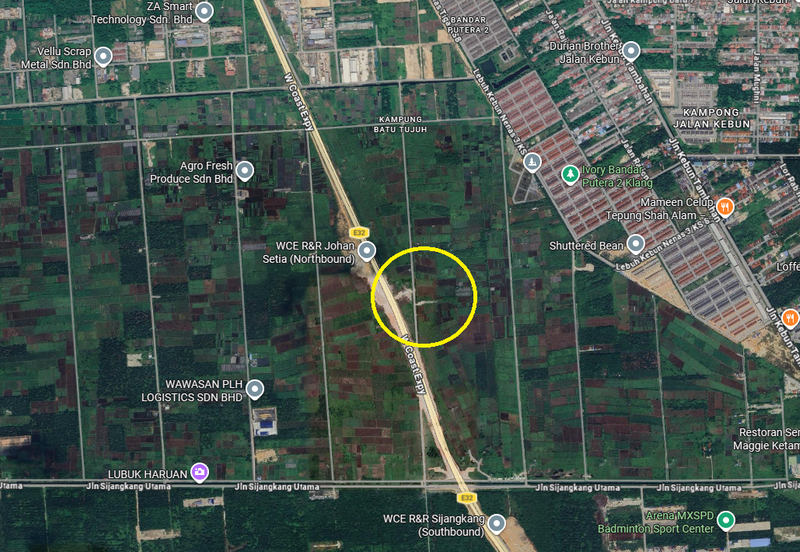Open Mameen Celup Tepung Shah Alam marker
Image resolution: width=800 pixels, height=552 pixels.
(726, 207)
